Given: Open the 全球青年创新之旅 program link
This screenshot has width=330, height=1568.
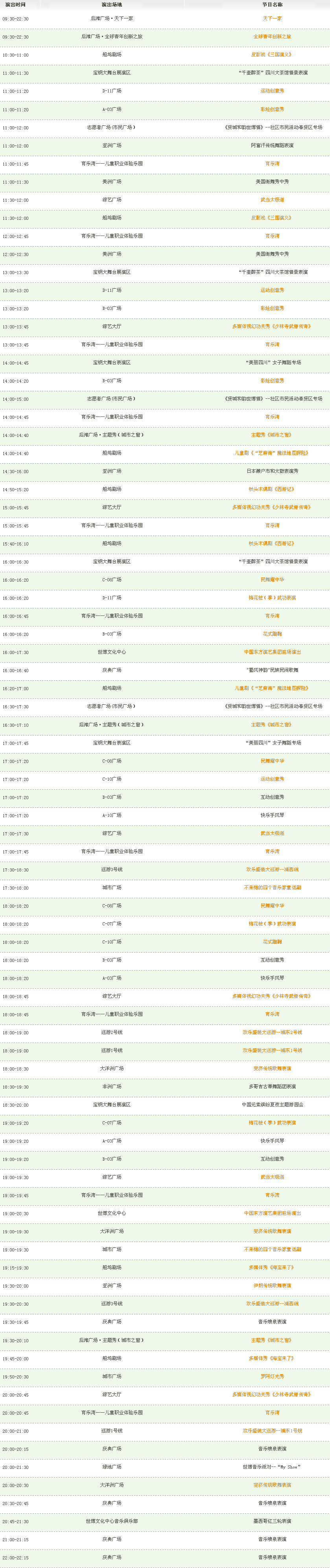Looking at the screenshot, I should (x=272, y=37).
